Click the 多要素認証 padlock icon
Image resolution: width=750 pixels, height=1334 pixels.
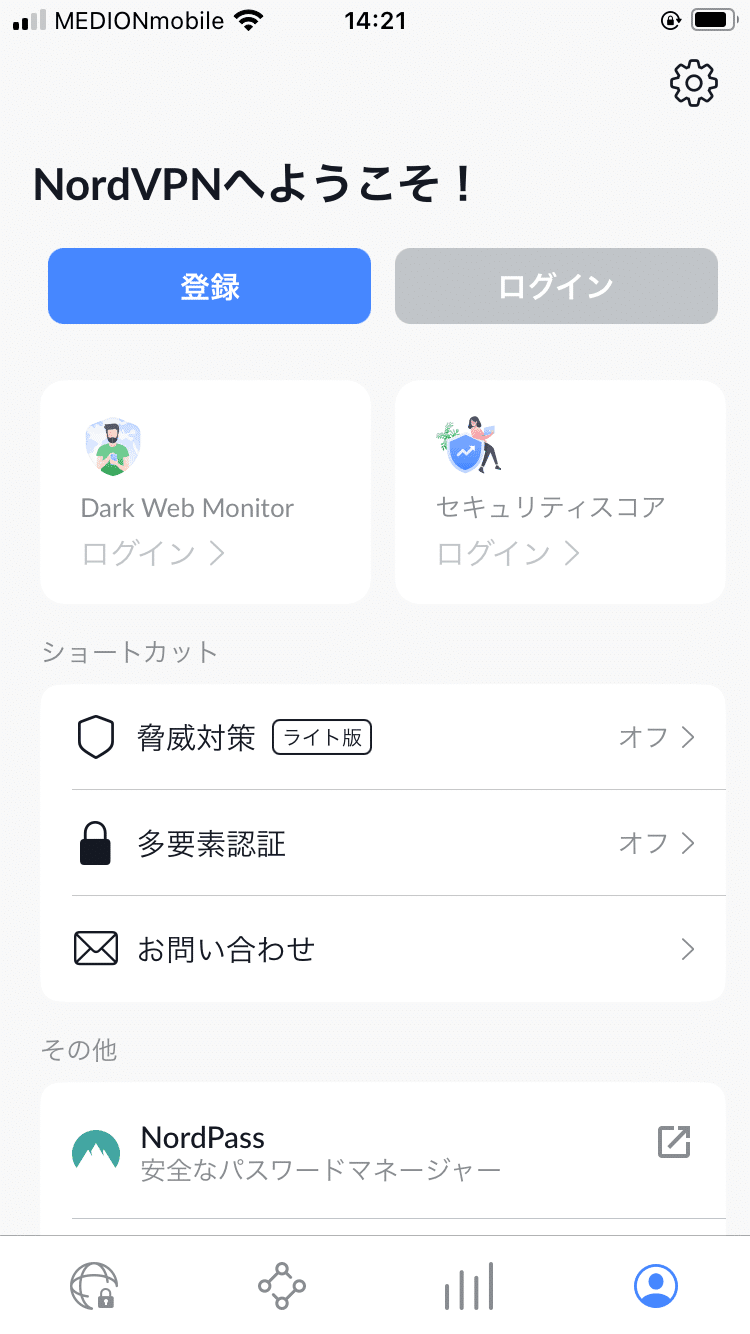tap(96, 843)
